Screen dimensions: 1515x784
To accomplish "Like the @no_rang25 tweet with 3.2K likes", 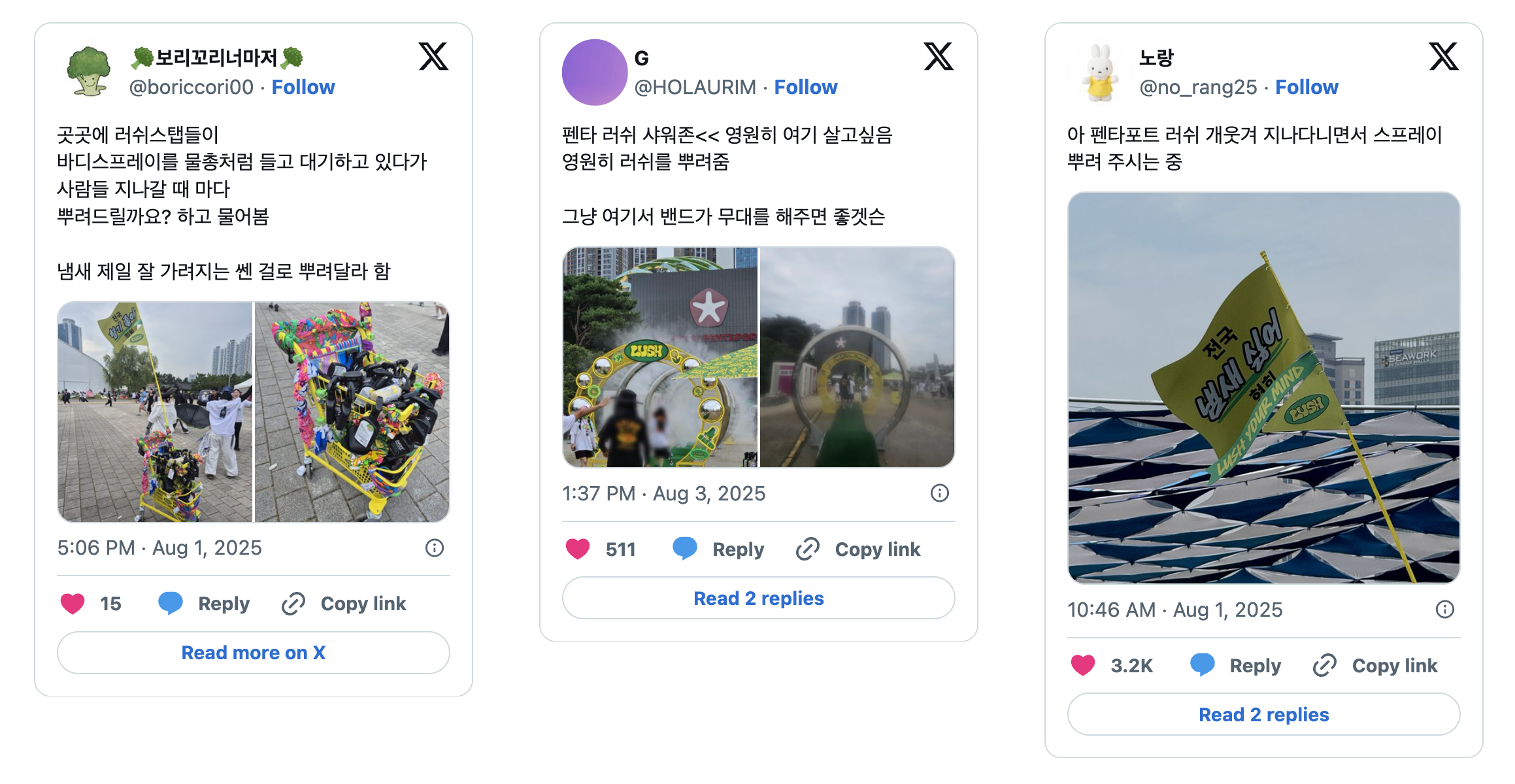I will pyautogui.click(x=1083, y=666).
